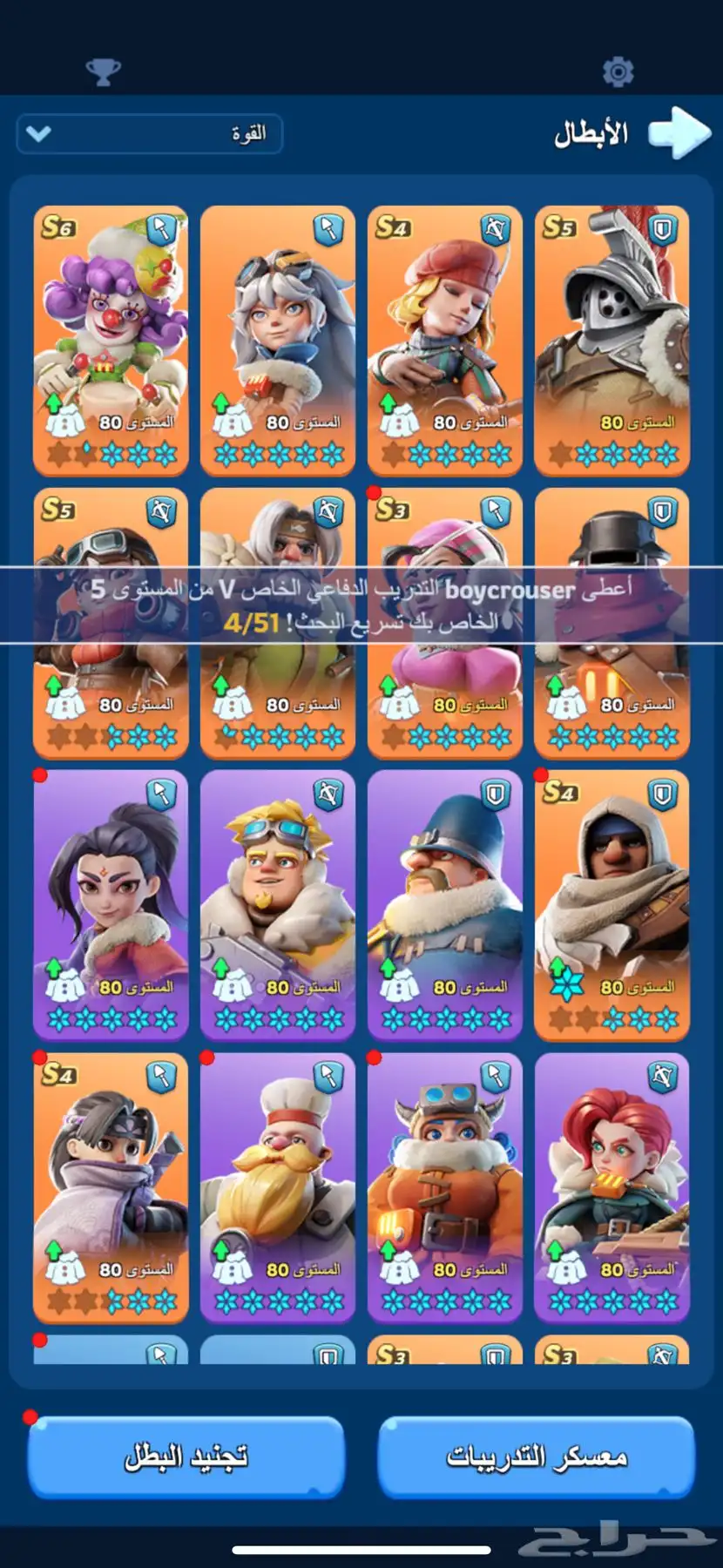Select the S4 ninja headband hero card
The image size is (723, 1568).
pyautogui.click(x=111, y=1186)
